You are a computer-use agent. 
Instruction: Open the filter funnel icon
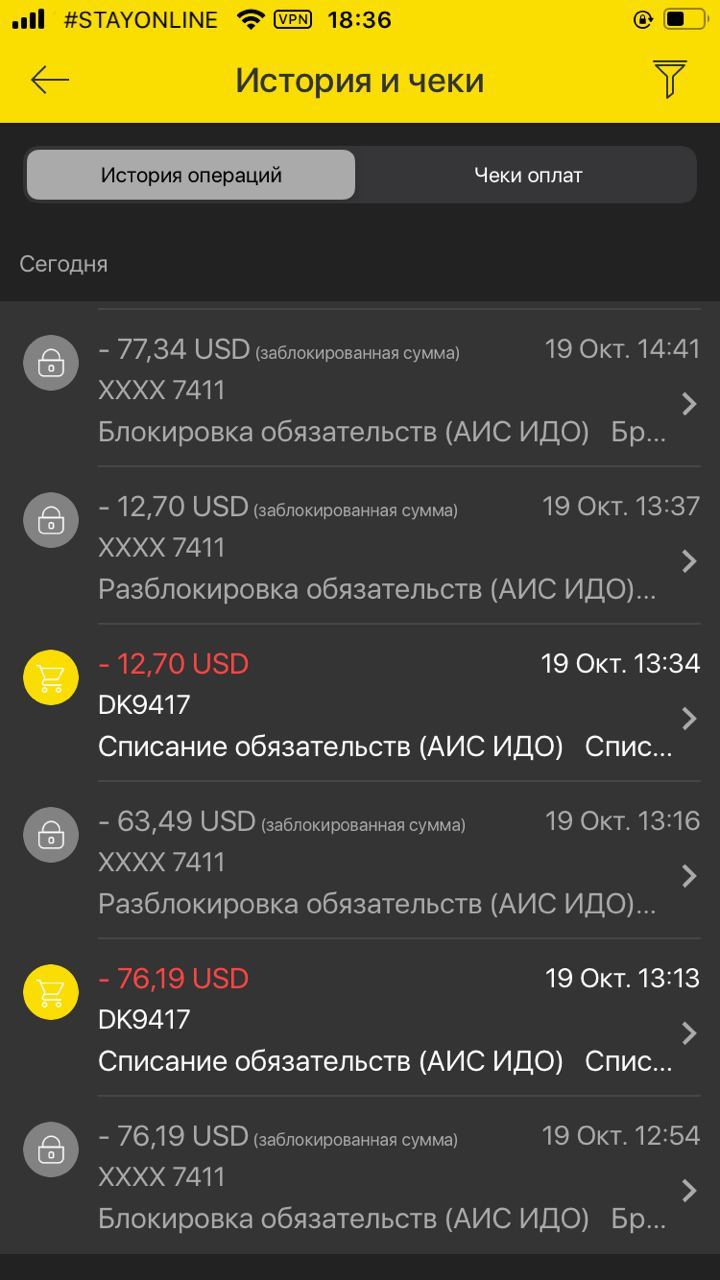tap(669, 80)
